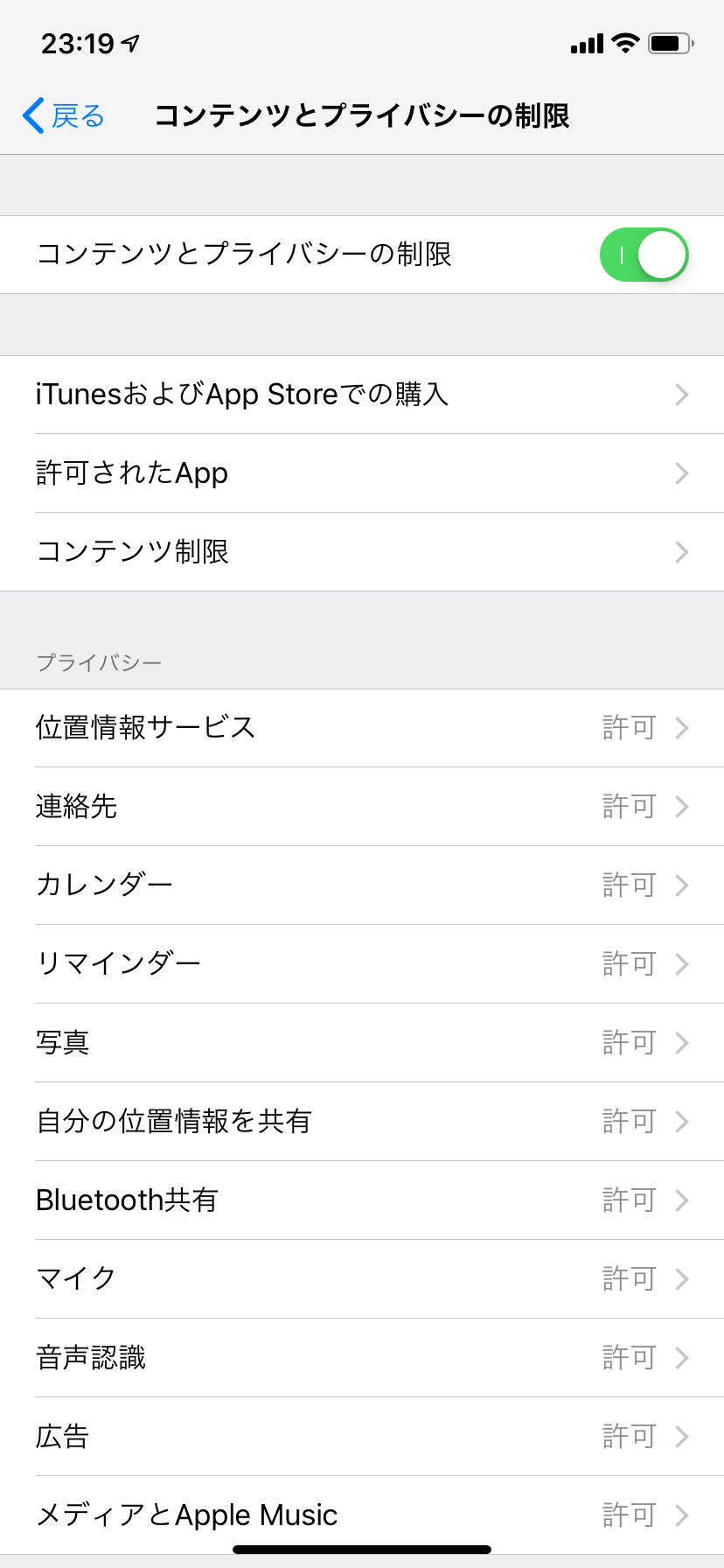
Task: Tap the リマインダー row
Action: click(362, 964)
